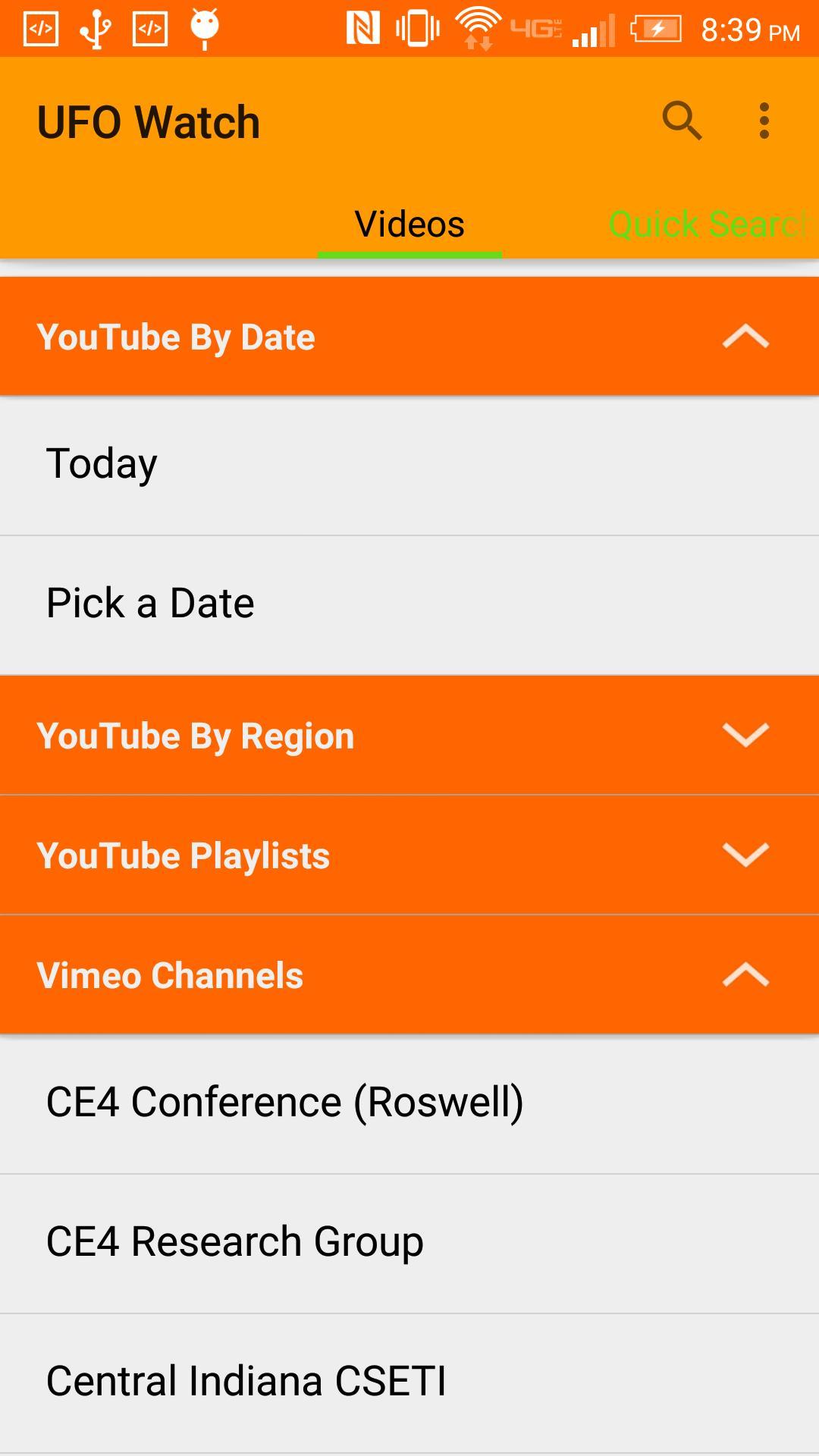Collapse the Vimeo Channels section
The height and width of the screenshot is (1456, 819).
tap(409, 974)
